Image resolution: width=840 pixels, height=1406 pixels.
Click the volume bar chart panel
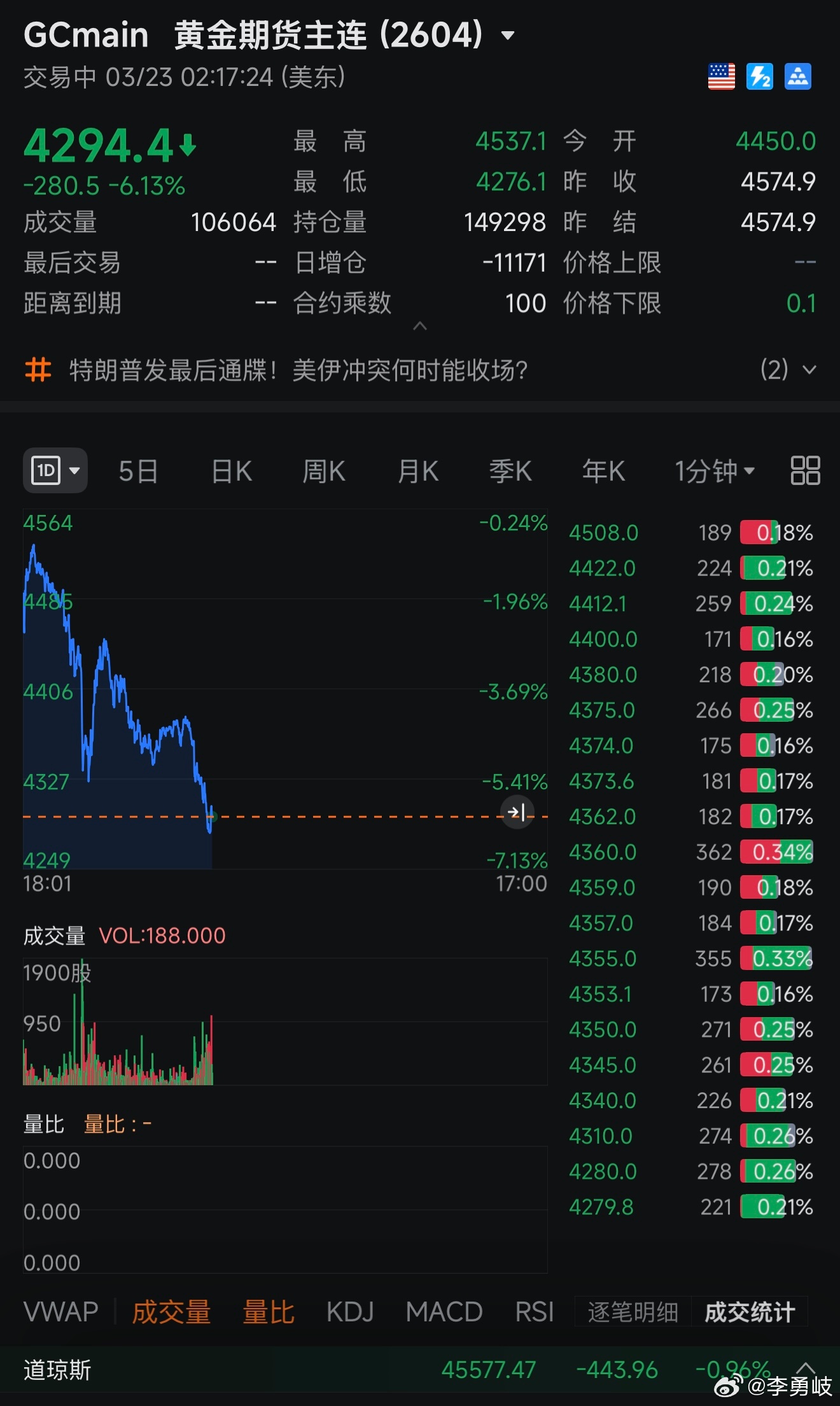click(118, 1037)
